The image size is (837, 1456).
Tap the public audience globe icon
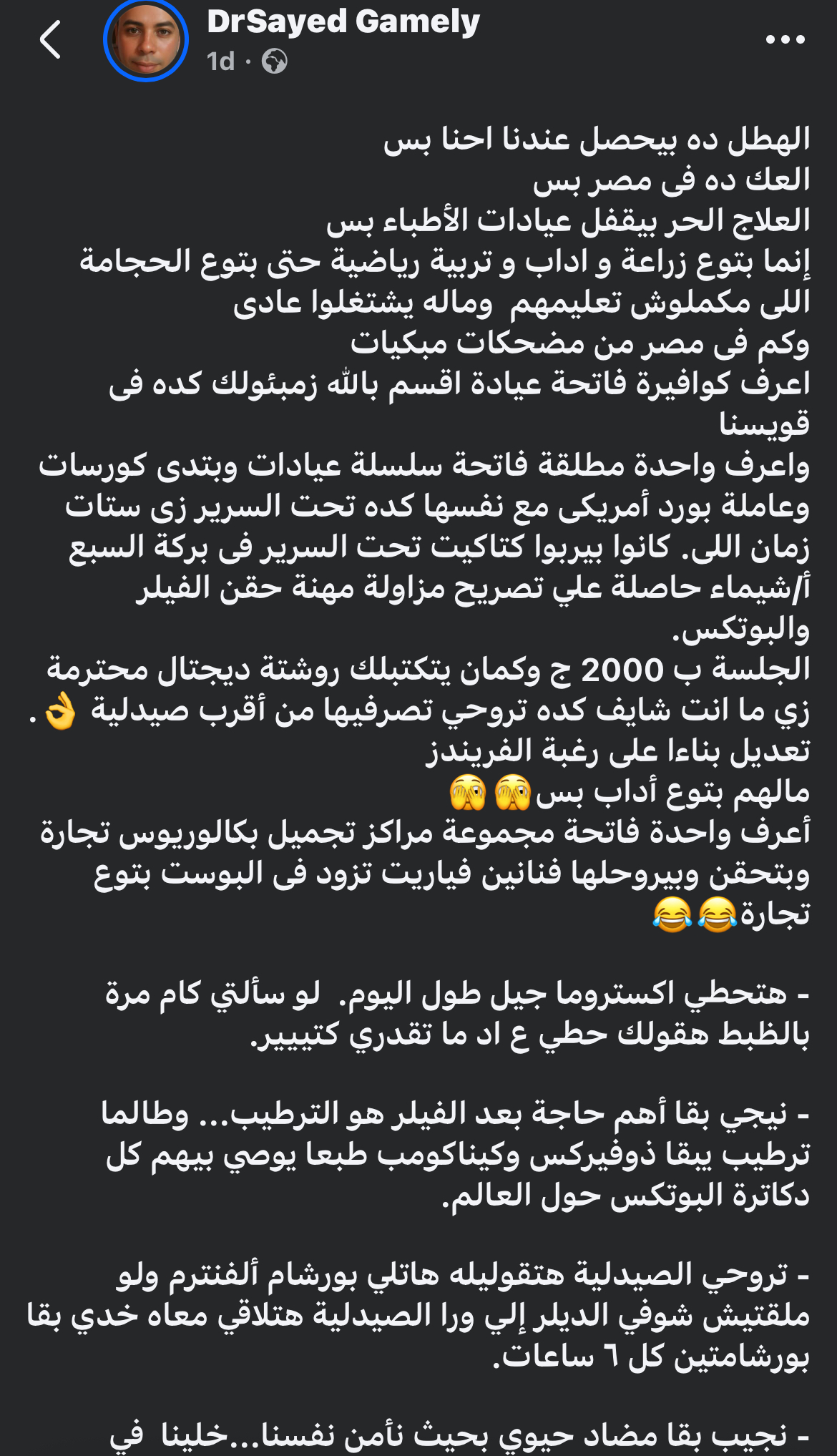point(274,62)
